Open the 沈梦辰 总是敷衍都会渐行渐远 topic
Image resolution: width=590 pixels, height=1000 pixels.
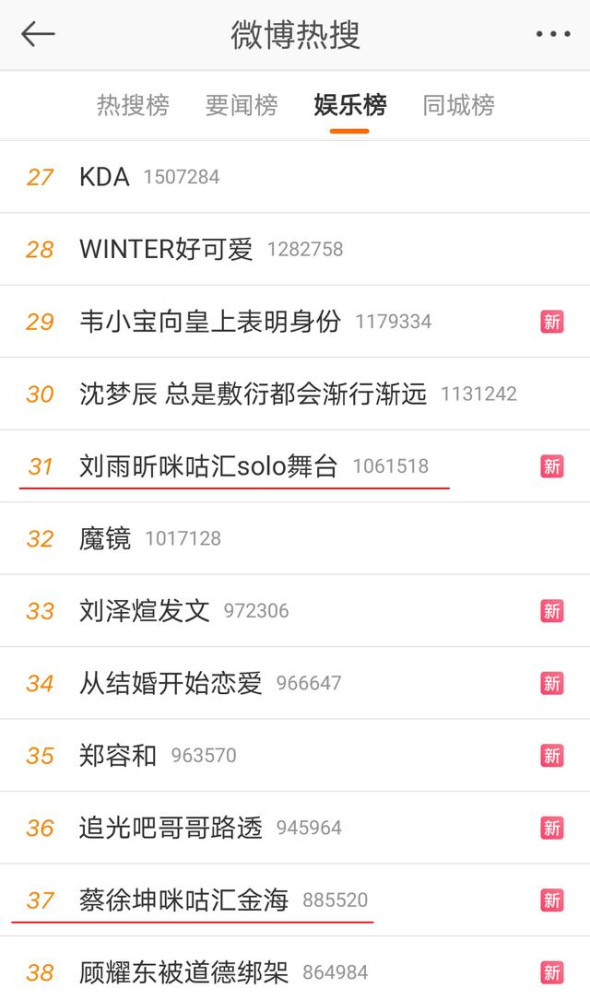(295, 394)
